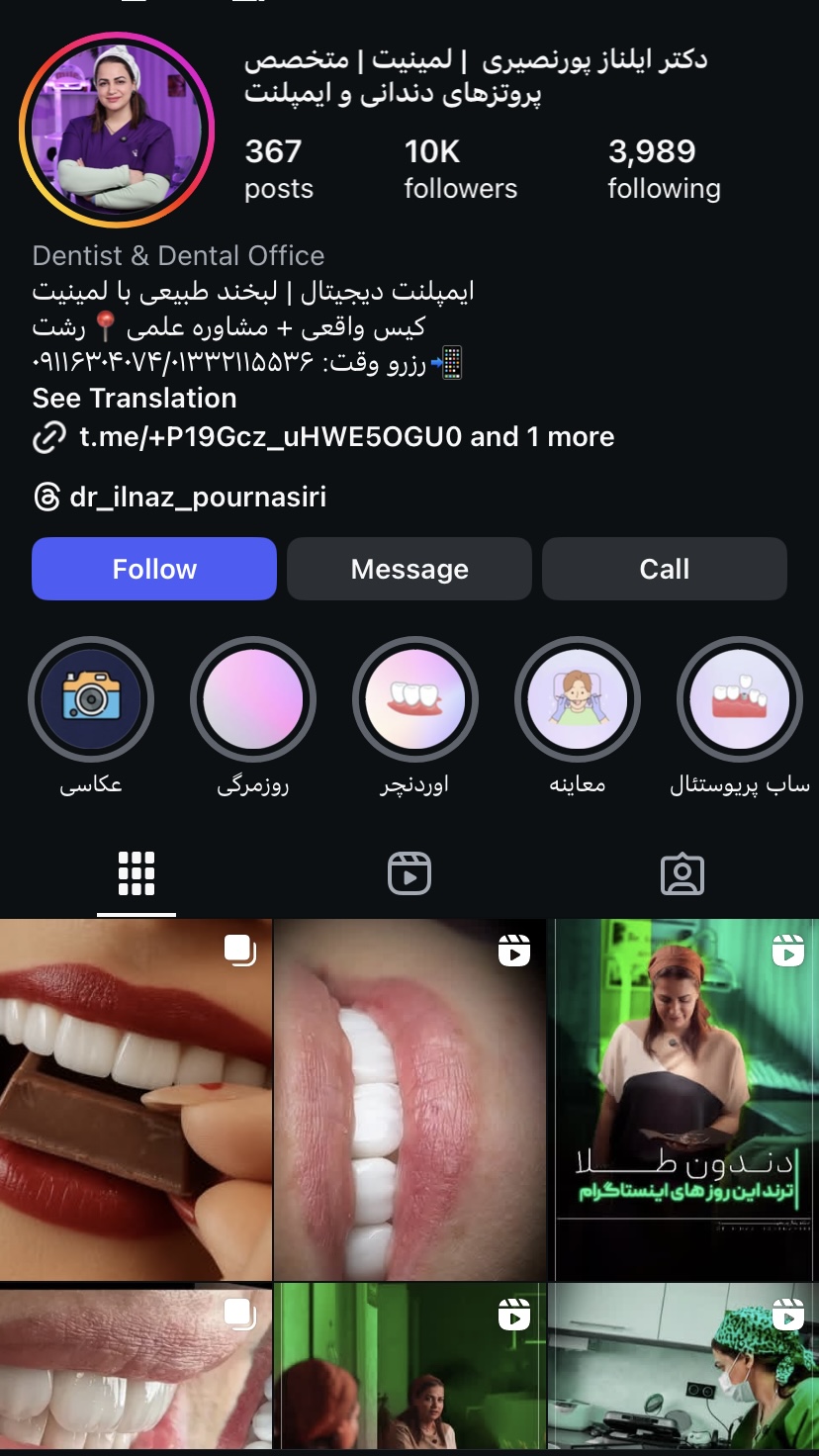Screen dimensions: 819x1456
Task: View the followers list
Action: pos(460,168)
